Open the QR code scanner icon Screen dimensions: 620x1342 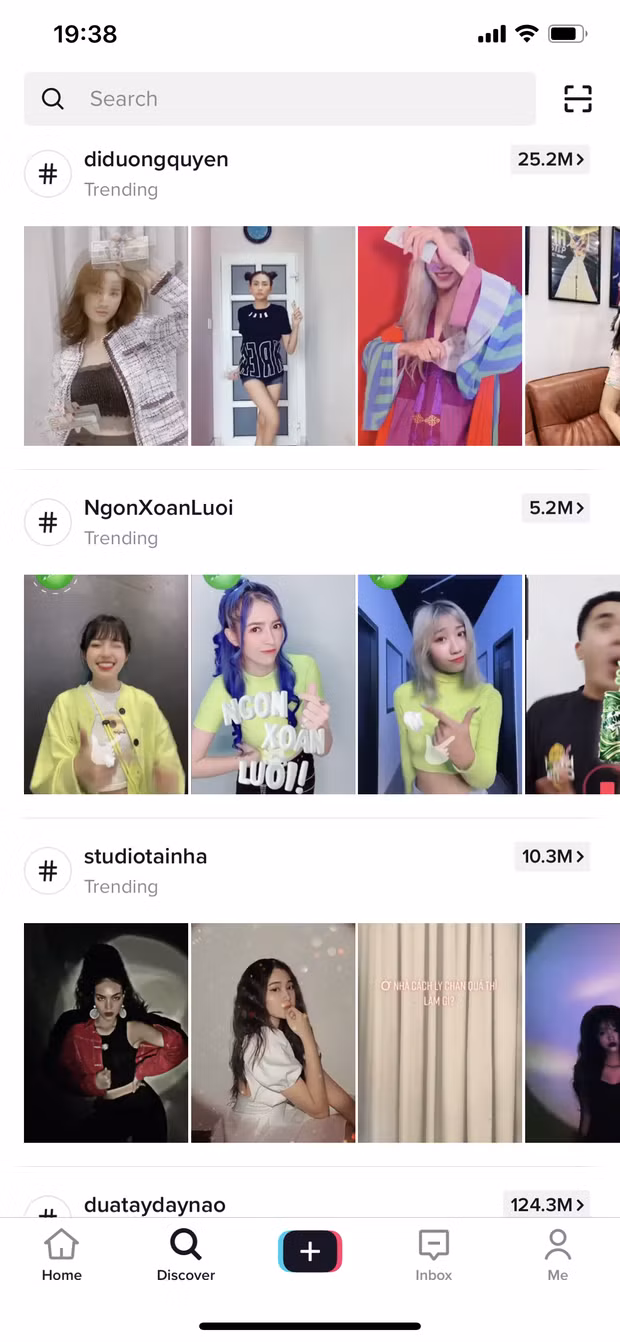click(578, 99)
